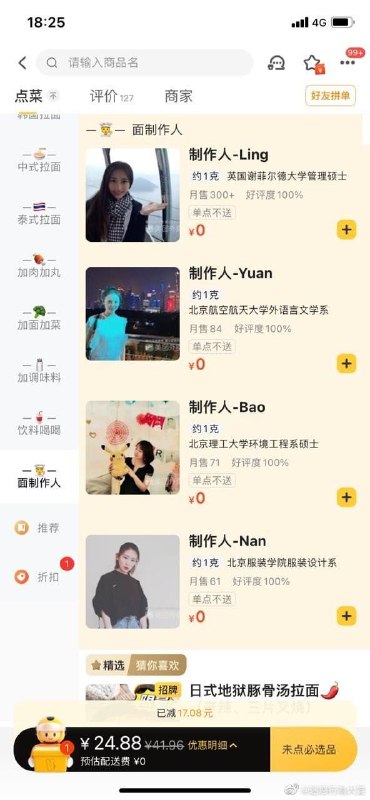Open the customer service chat icon
Image resolution: width=370 pixels, height=800 pixels.
click(276, 63)
